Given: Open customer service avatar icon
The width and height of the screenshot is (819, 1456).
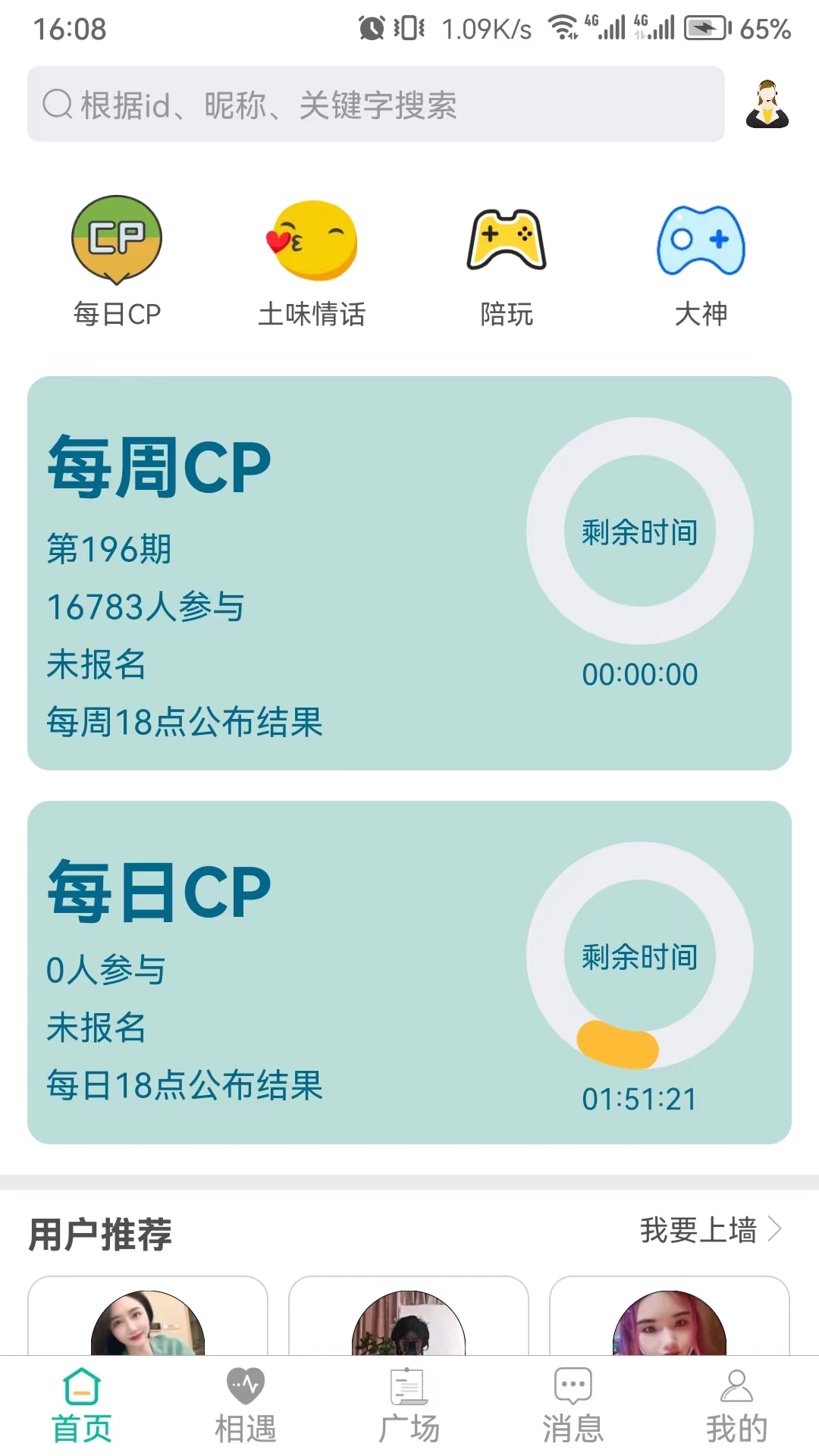Looking at the screenshot, I should click(x=767, y=104).
